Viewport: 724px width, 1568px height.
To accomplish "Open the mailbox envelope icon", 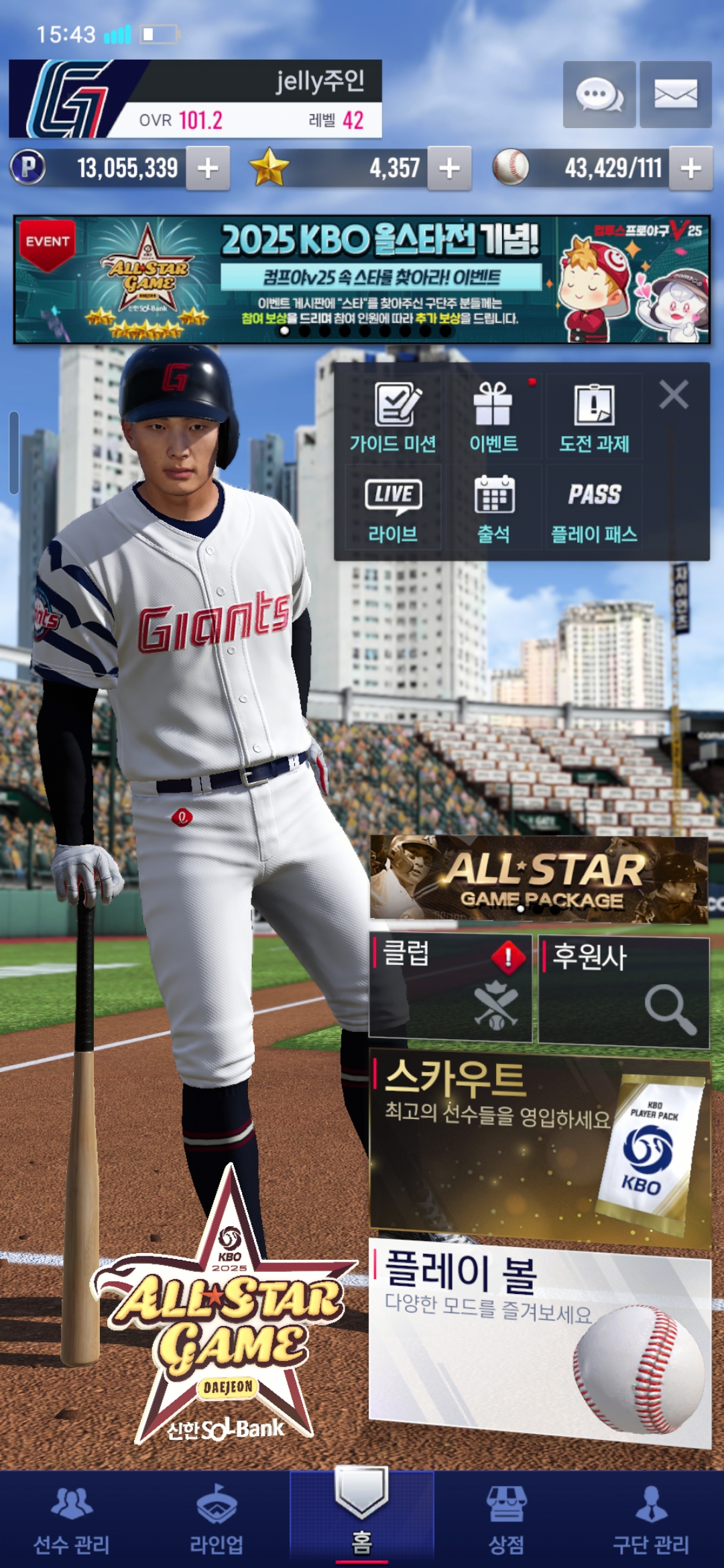I will pos(675,94).
